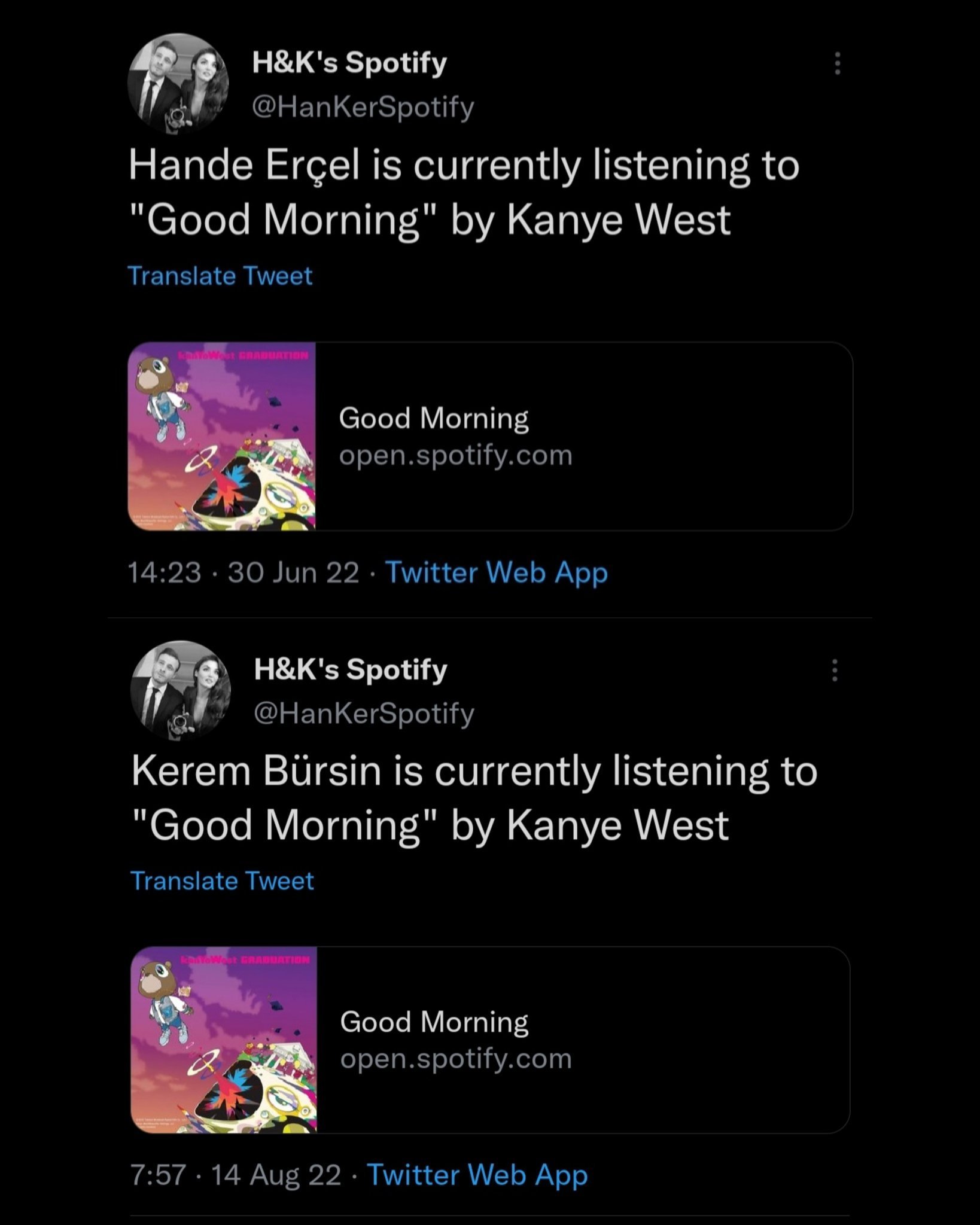Open Spotify card in Hande Erçel tweet
The height and width of the screenshot is (1225, 980).
[x=489, y=436]
